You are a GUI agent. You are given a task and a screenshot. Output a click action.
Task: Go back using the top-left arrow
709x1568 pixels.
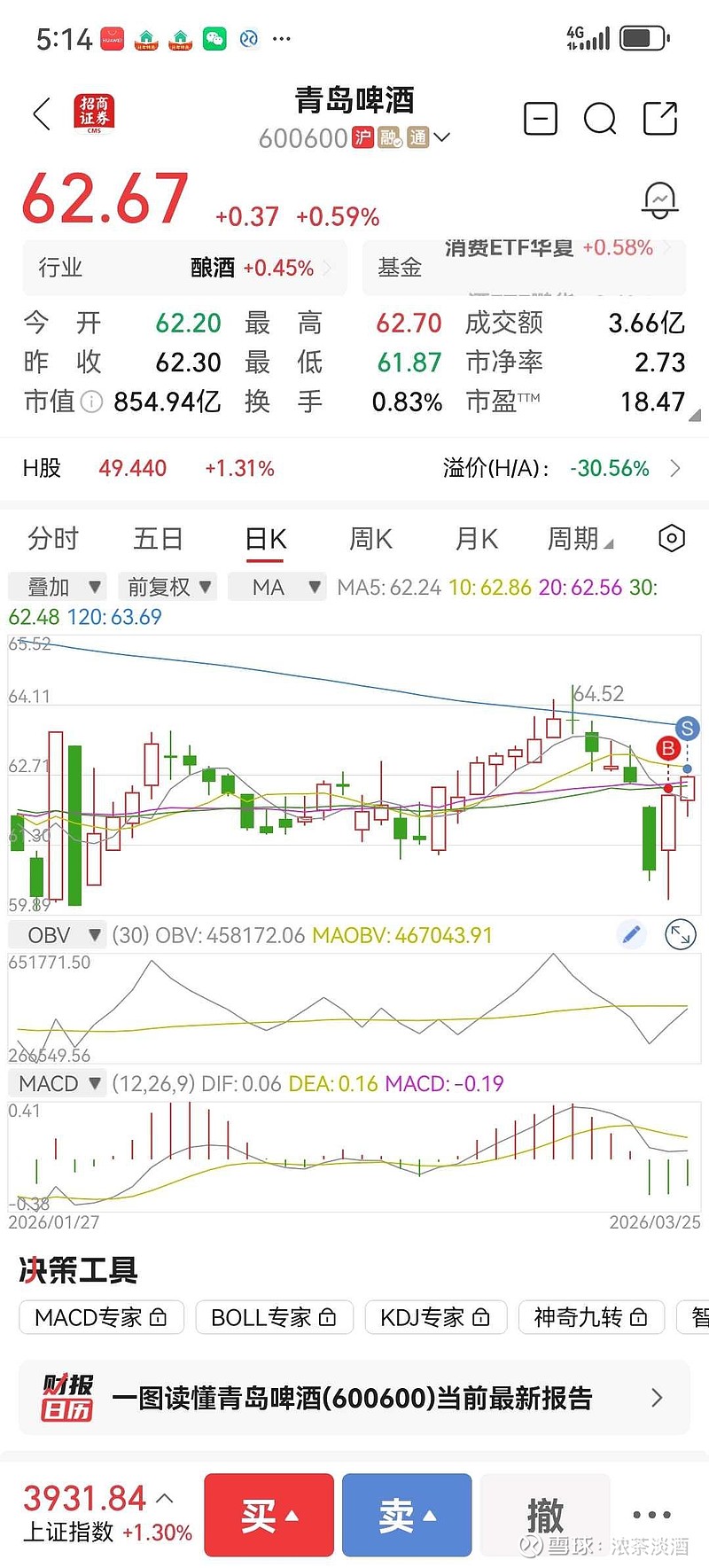point(42,115)
